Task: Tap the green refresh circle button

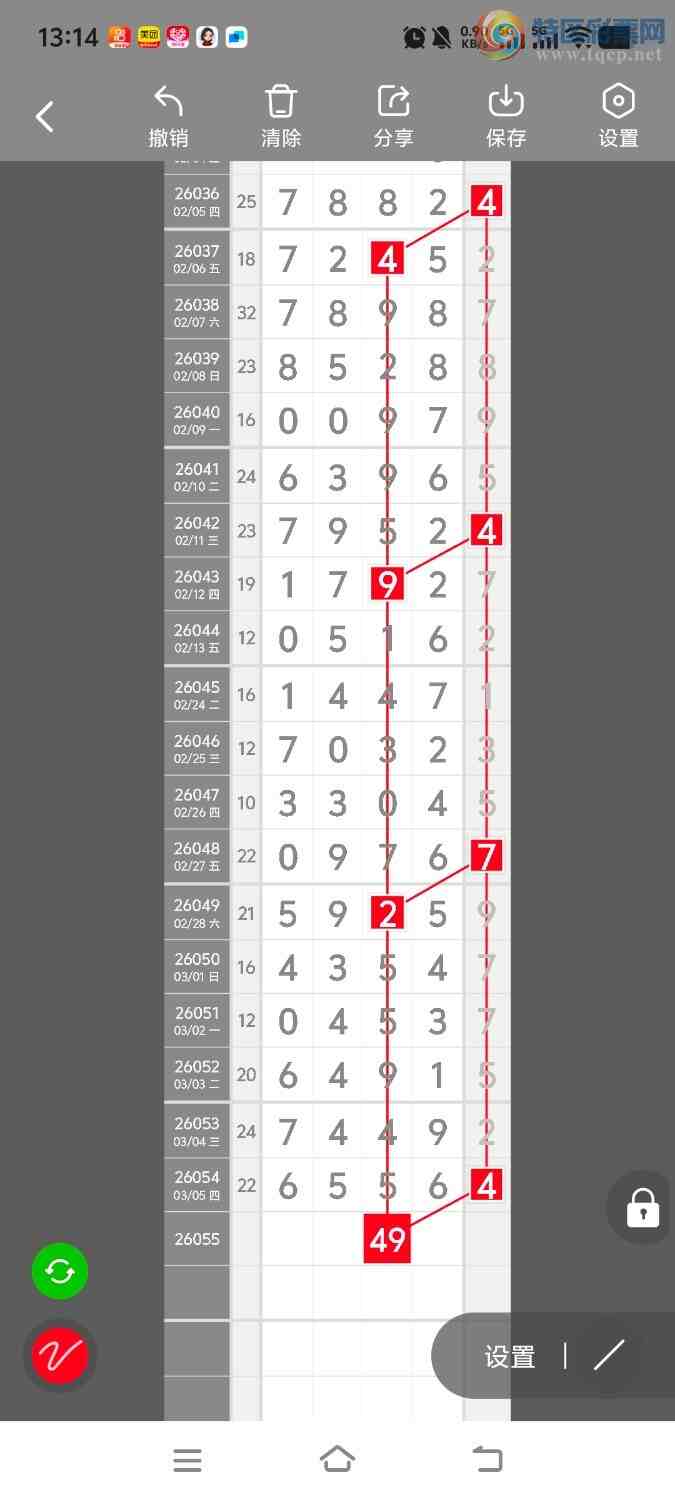Action: (60, 1272)
